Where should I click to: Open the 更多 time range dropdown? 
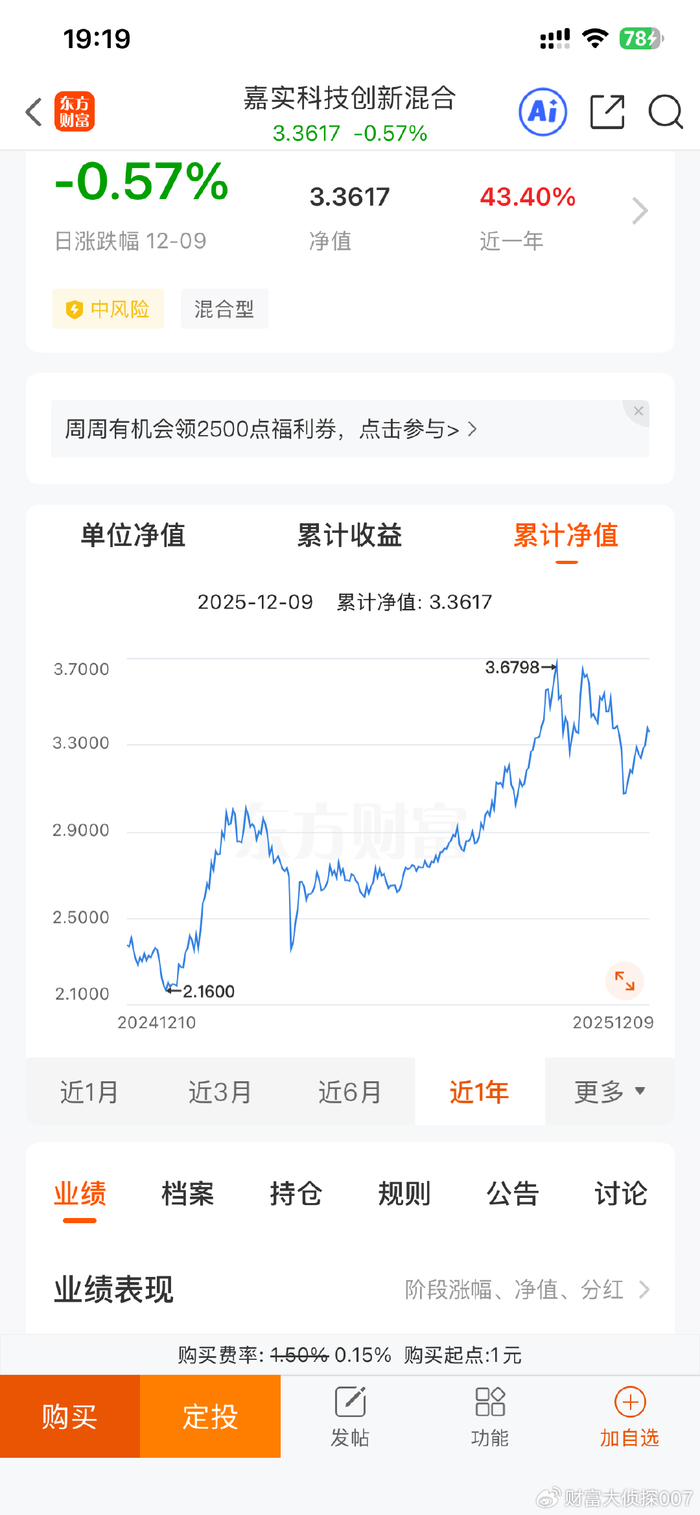tap(610, 1092)
